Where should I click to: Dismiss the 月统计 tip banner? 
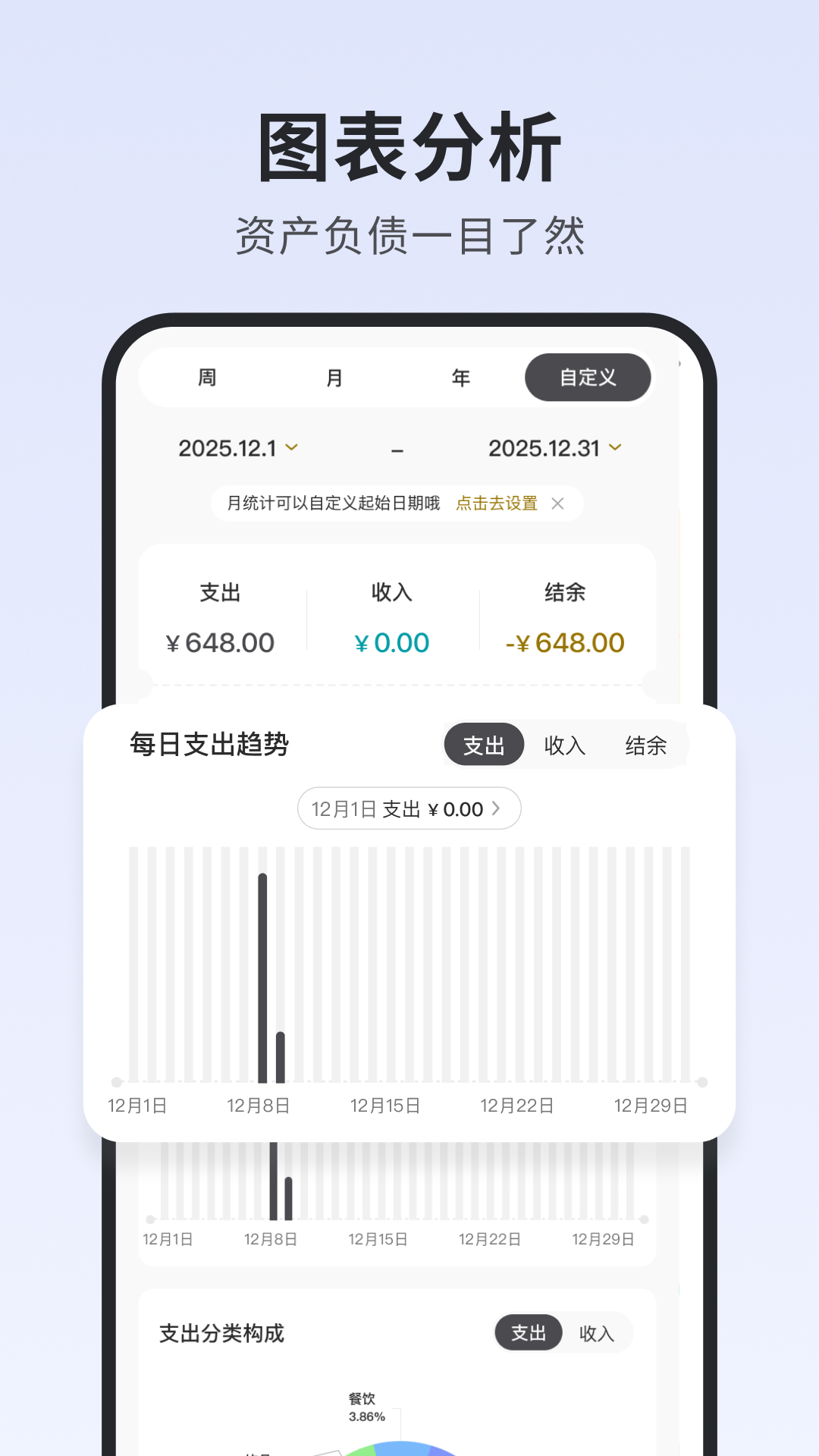[558, 503]
